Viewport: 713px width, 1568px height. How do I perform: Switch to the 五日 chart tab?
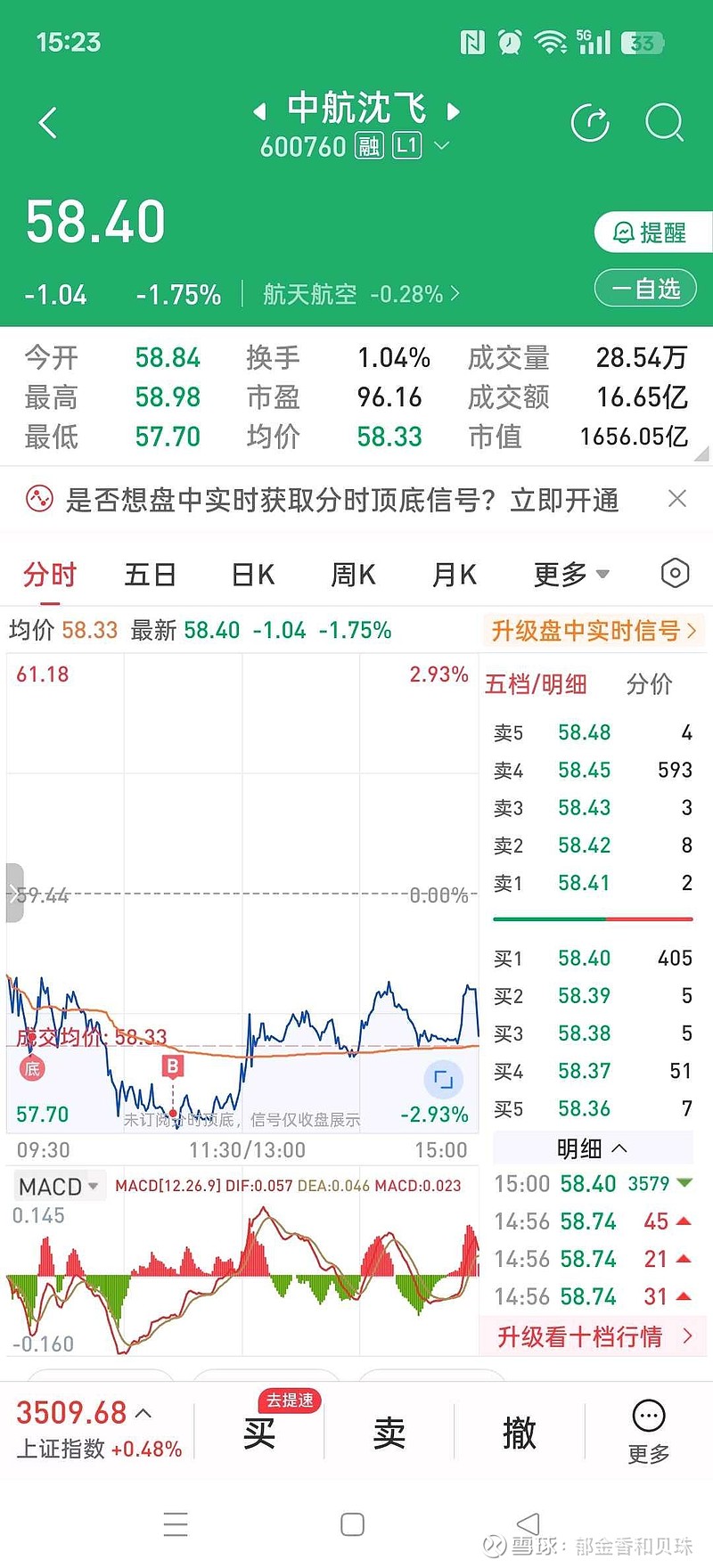pyautogui.click(x=150, y=575)
